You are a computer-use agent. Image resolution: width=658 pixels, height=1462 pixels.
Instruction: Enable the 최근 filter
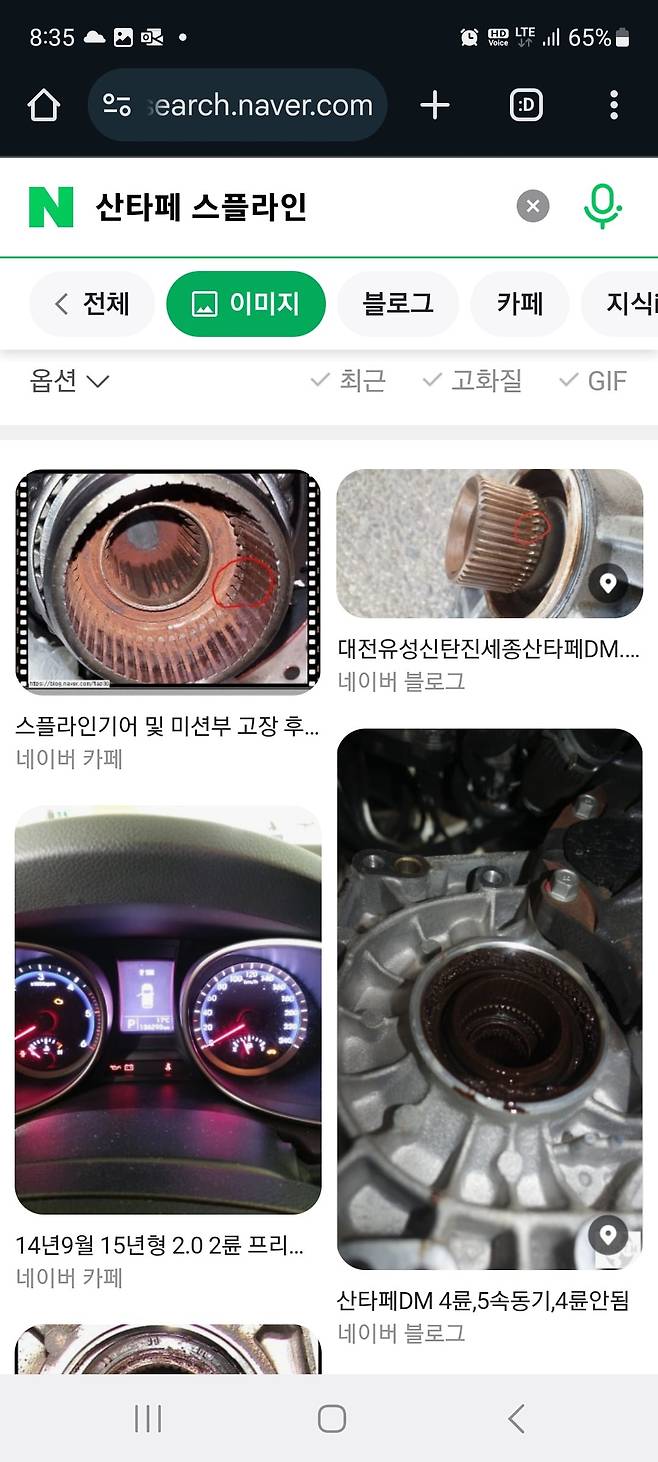348,381
